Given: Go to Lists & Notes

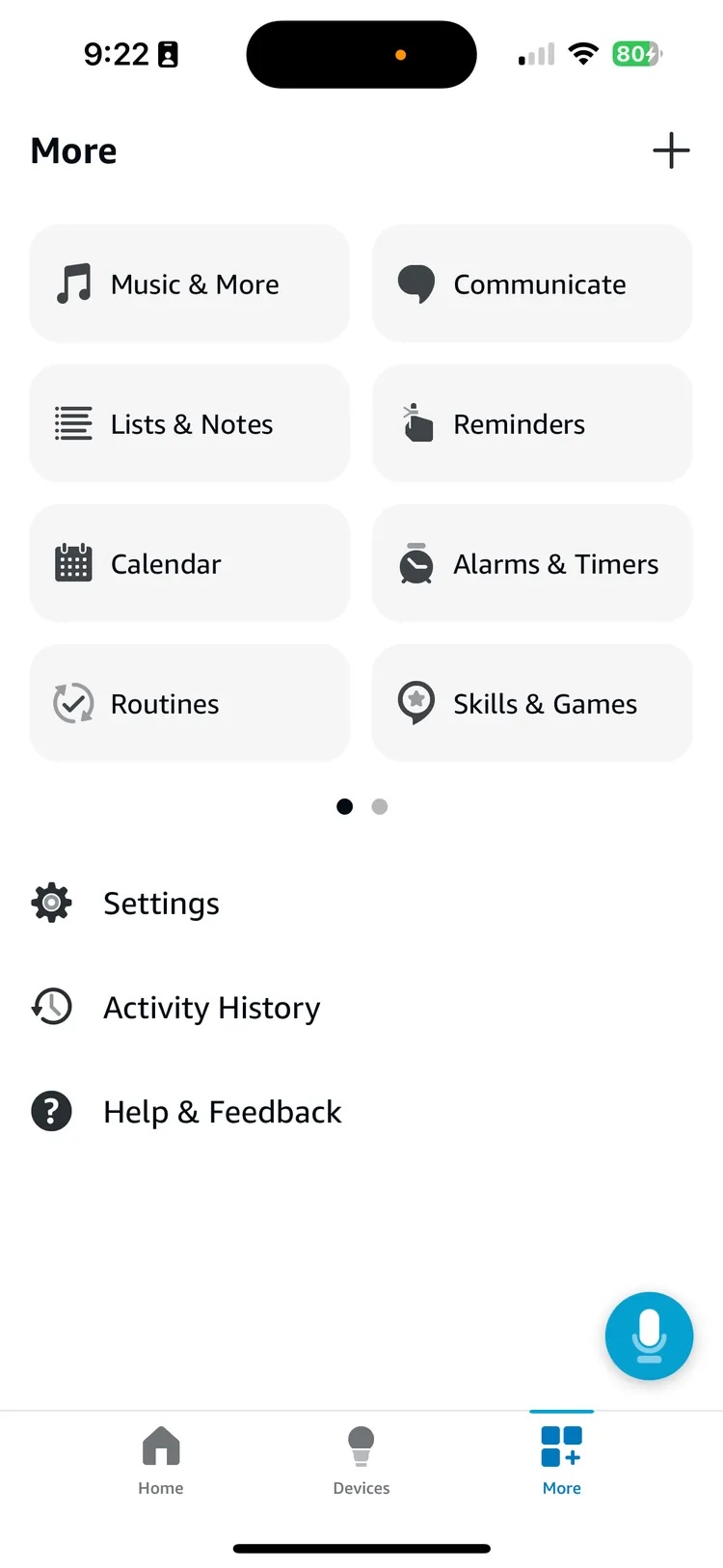Looking at the screenshot, I should click(189, 424).
